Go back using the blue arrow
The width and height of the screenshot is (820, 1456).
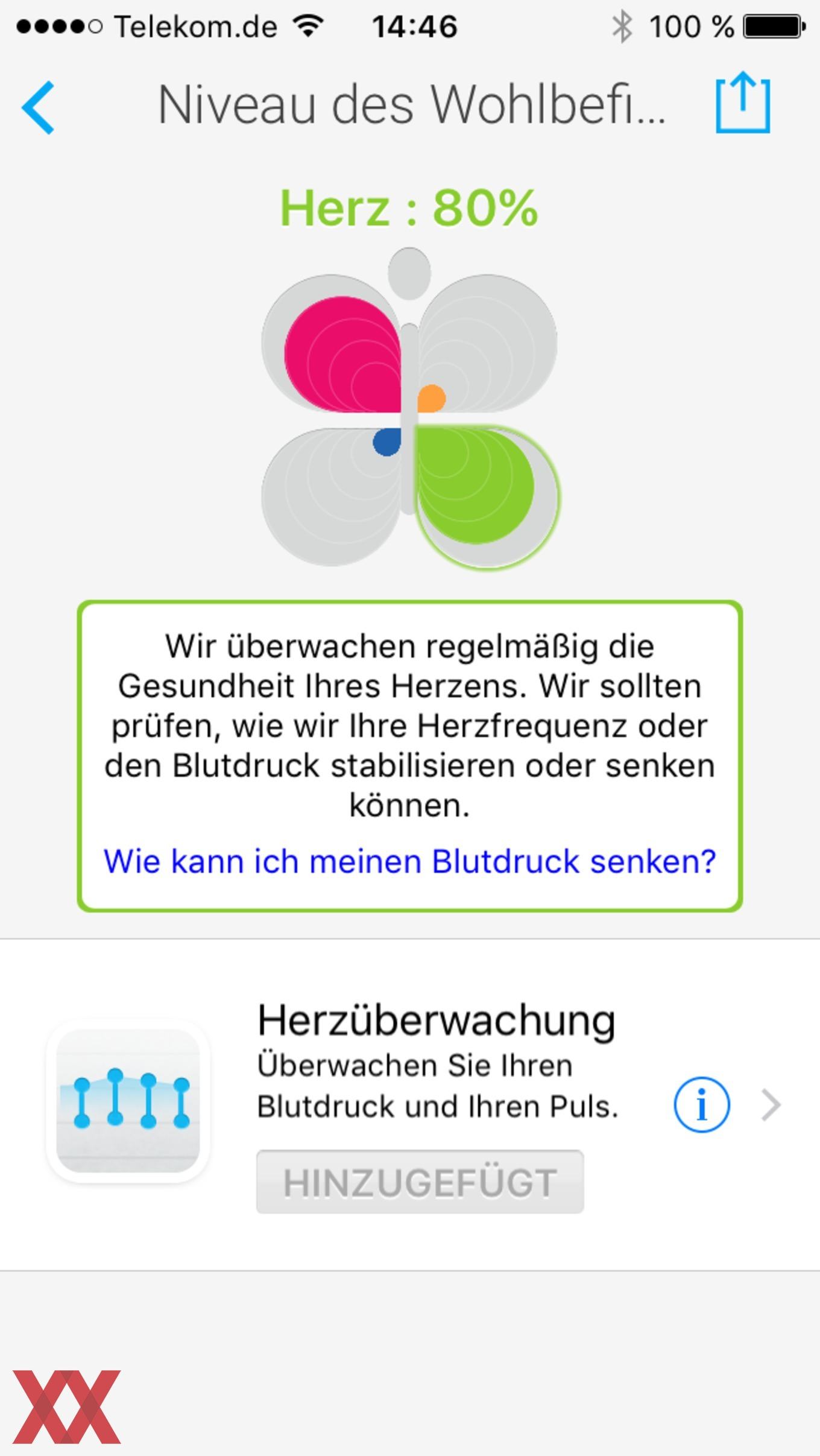[x=38, y=107]
